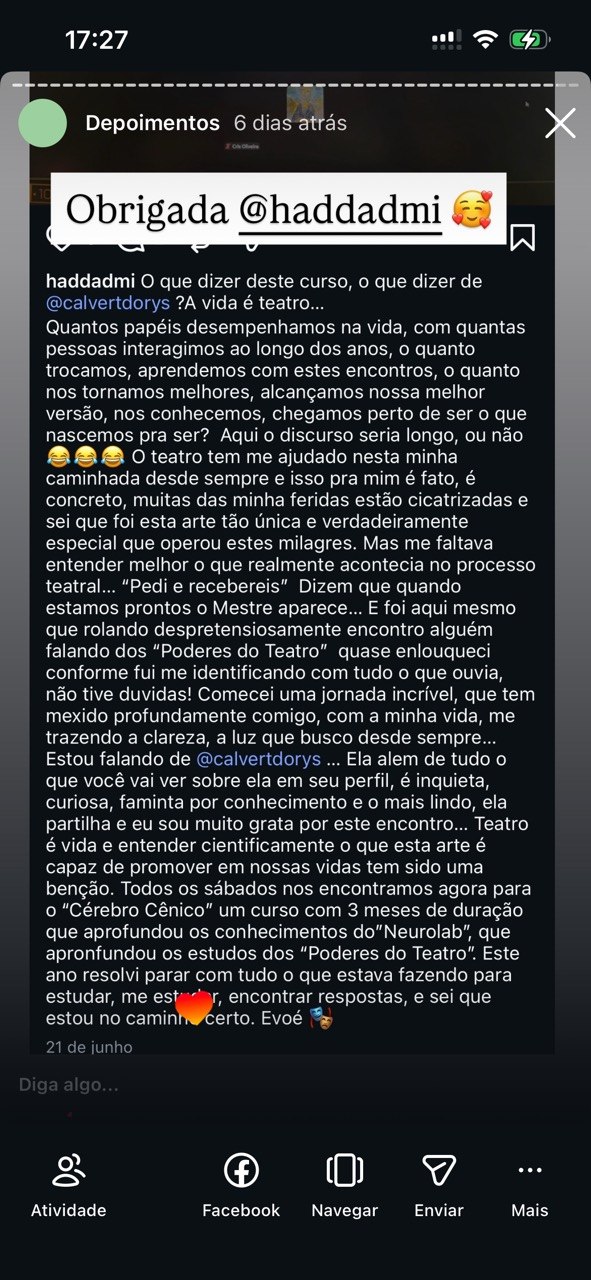Open Navegar to browse highlight stories
Screen dimensions: 591x1280
click(344, 1187)
